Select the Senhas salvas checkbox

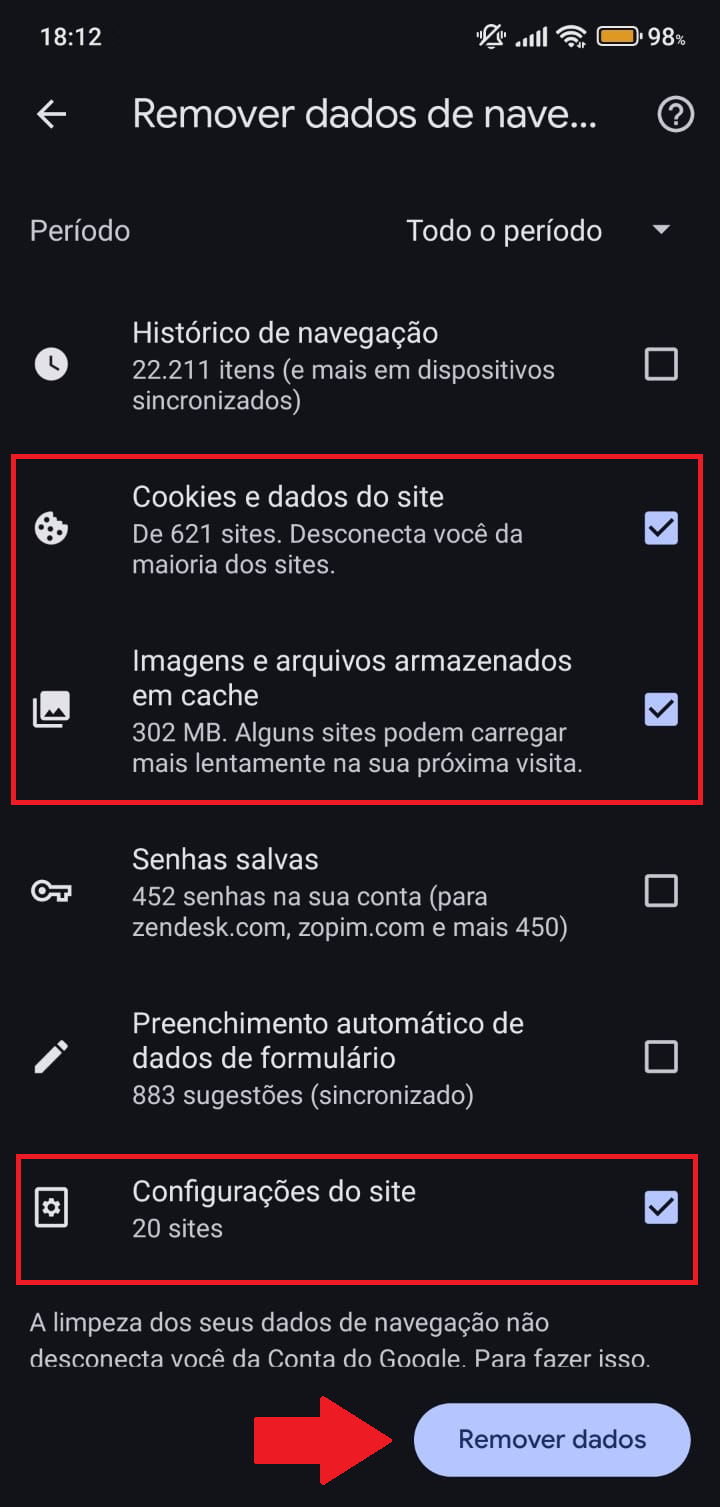[x=661, y=890]
